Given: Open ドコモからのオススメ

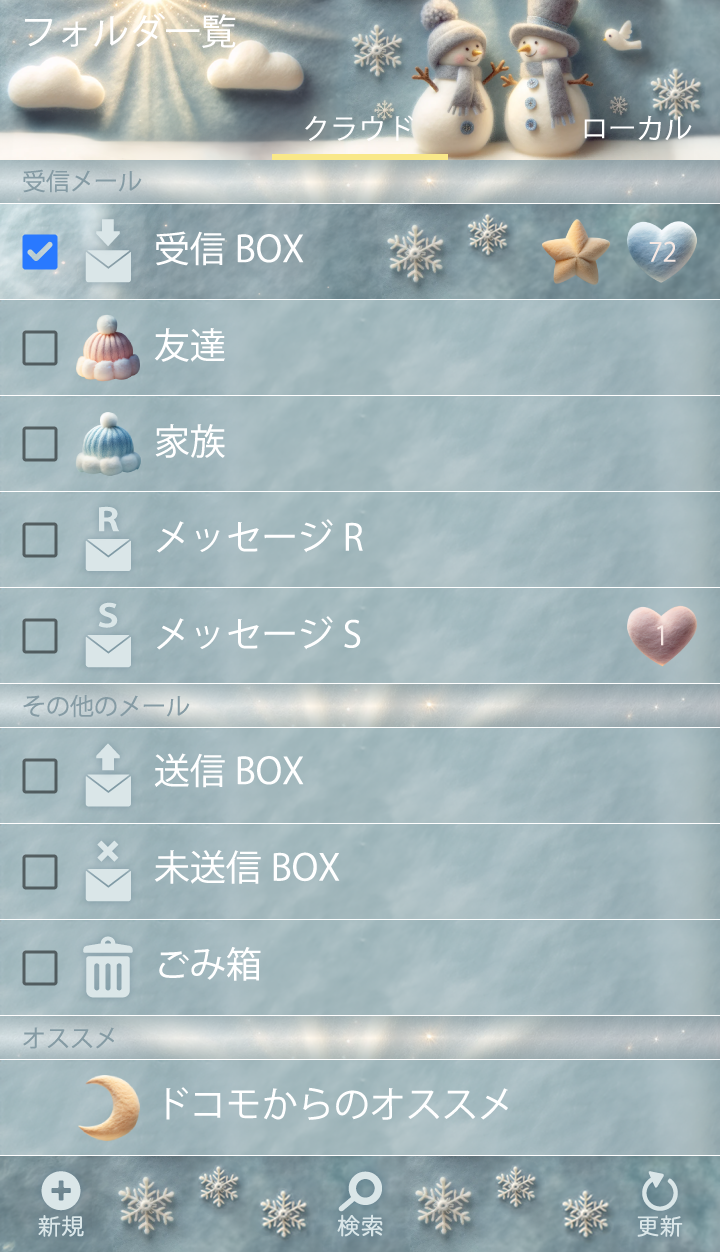Looking at the screenshot, I should click(333, 1105).
